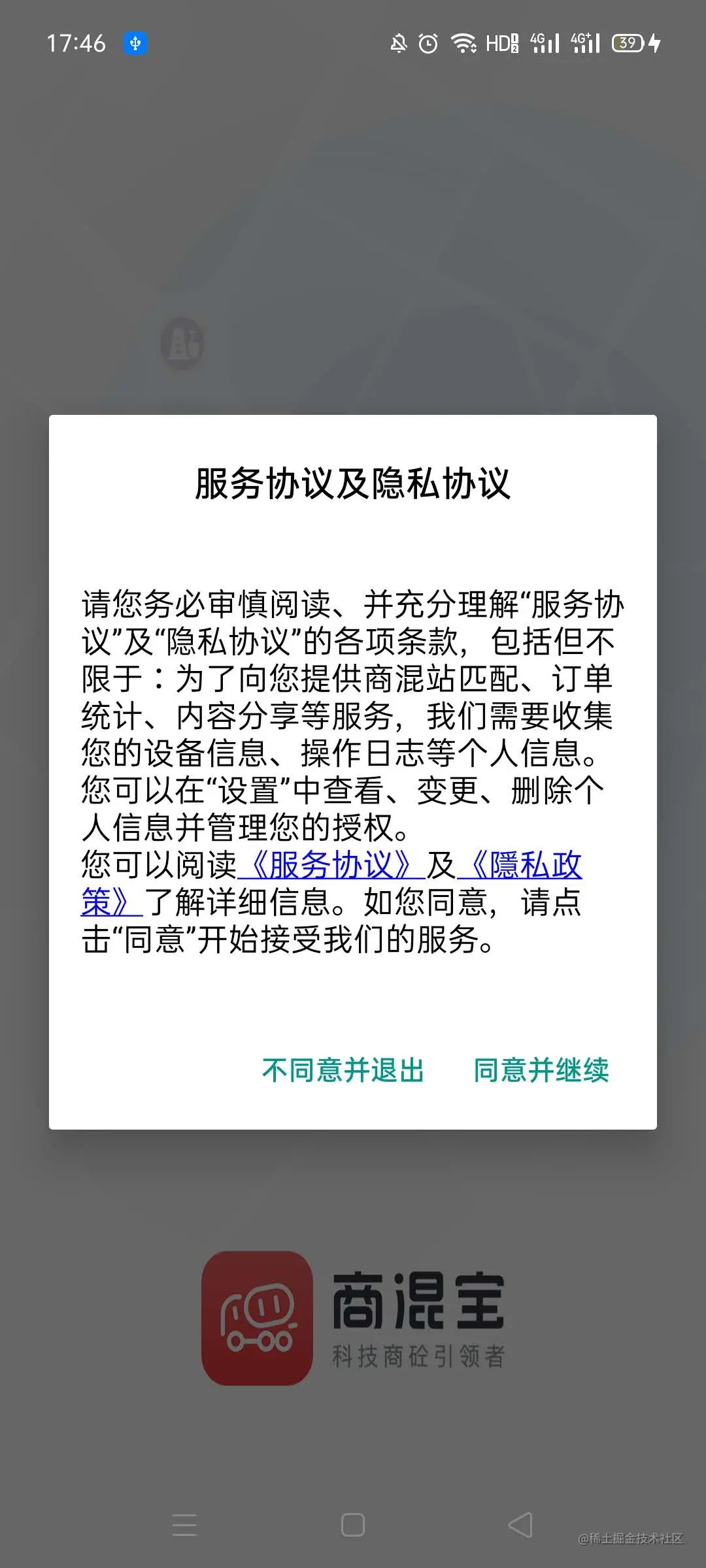This screenshot has height=1568, width=706.
Task: Choose 不同意并退出 to decline and exit
Action: click(x=343, y=1070)
